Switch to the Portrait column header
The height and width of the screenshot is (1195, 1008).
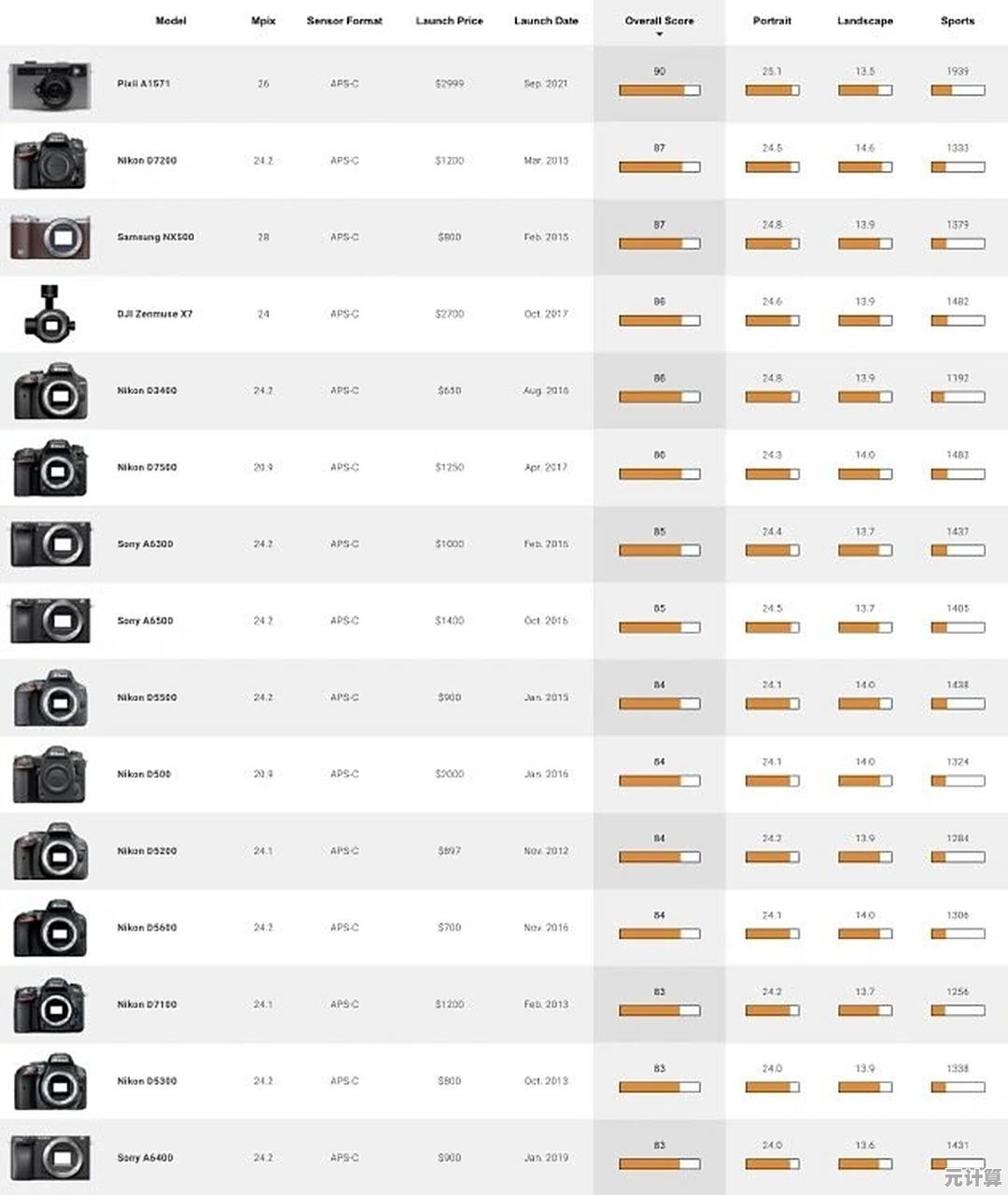(772, 21)
